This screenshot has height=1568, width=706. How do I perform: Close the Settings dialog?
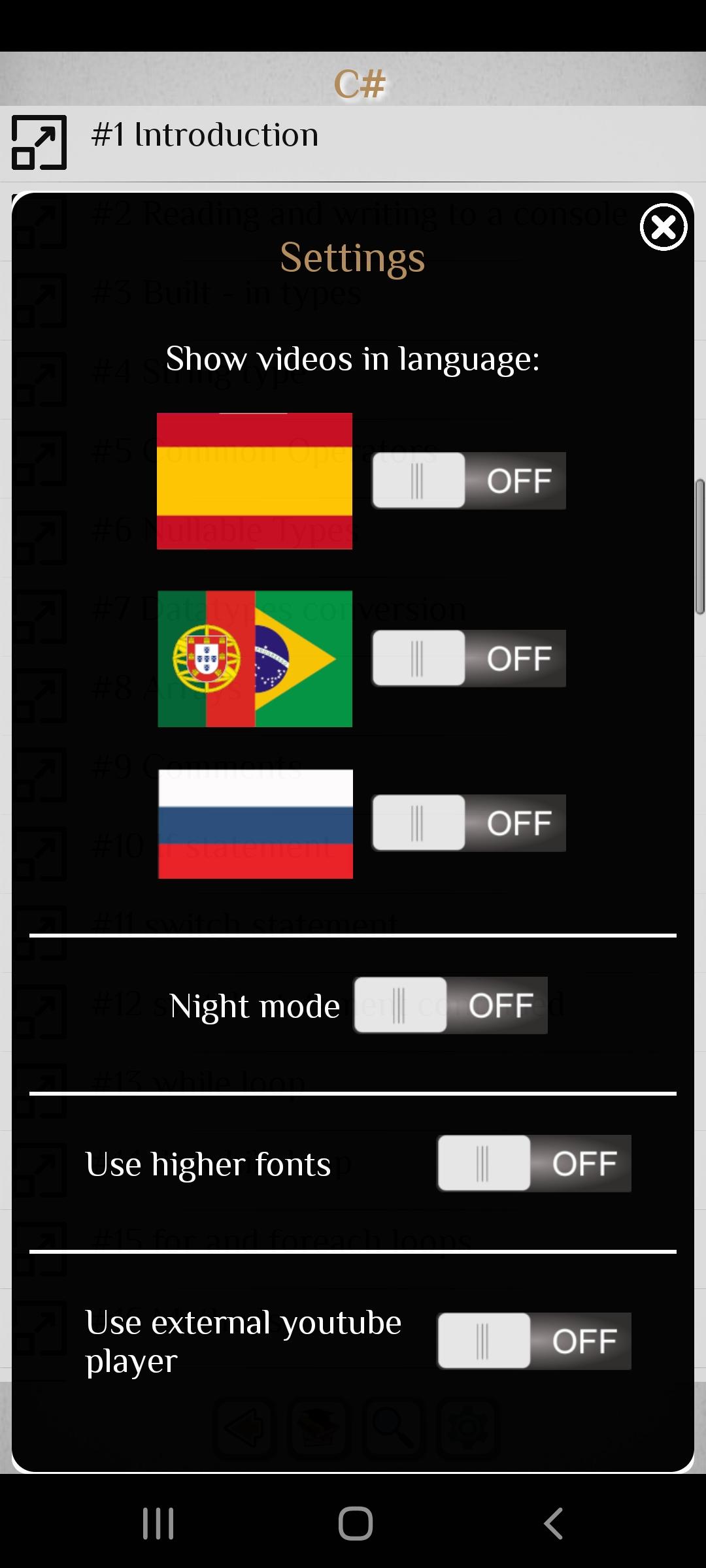pyautogui.click(x=664, y=227)
